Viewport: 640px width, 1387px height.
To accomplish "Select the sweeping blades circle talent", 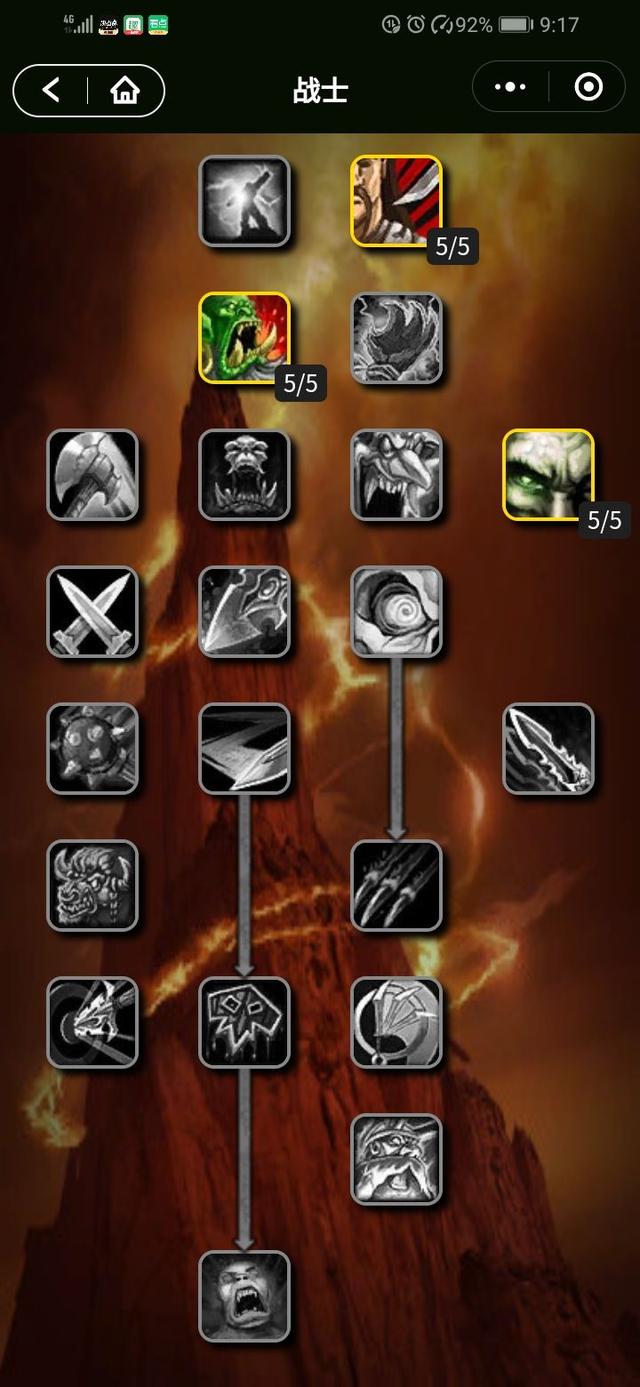I will coord(396,1023).
